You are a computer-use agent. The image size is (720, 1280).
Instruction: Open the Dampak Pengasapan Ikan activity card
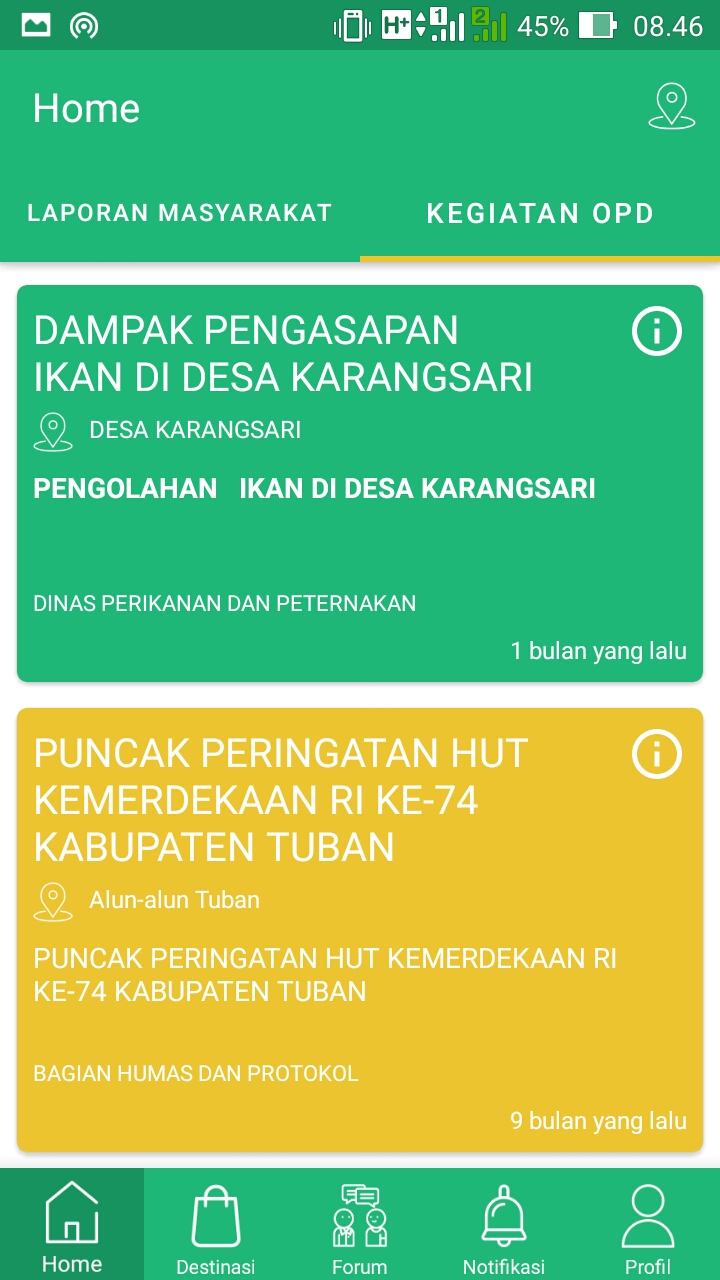click(x=360, y=483)
